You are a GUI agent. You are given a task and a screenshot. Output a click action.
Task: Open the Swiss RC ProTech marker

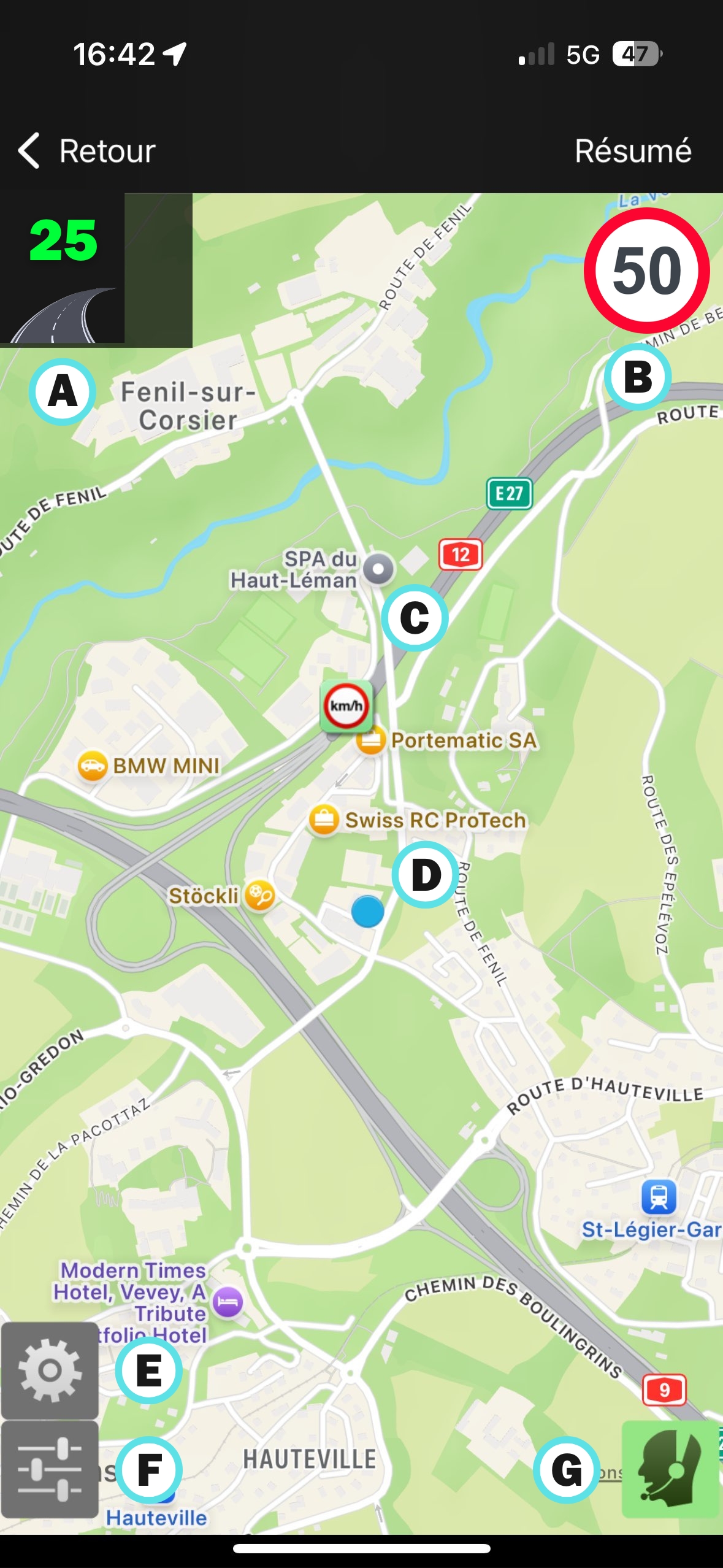tap(324, 820)
